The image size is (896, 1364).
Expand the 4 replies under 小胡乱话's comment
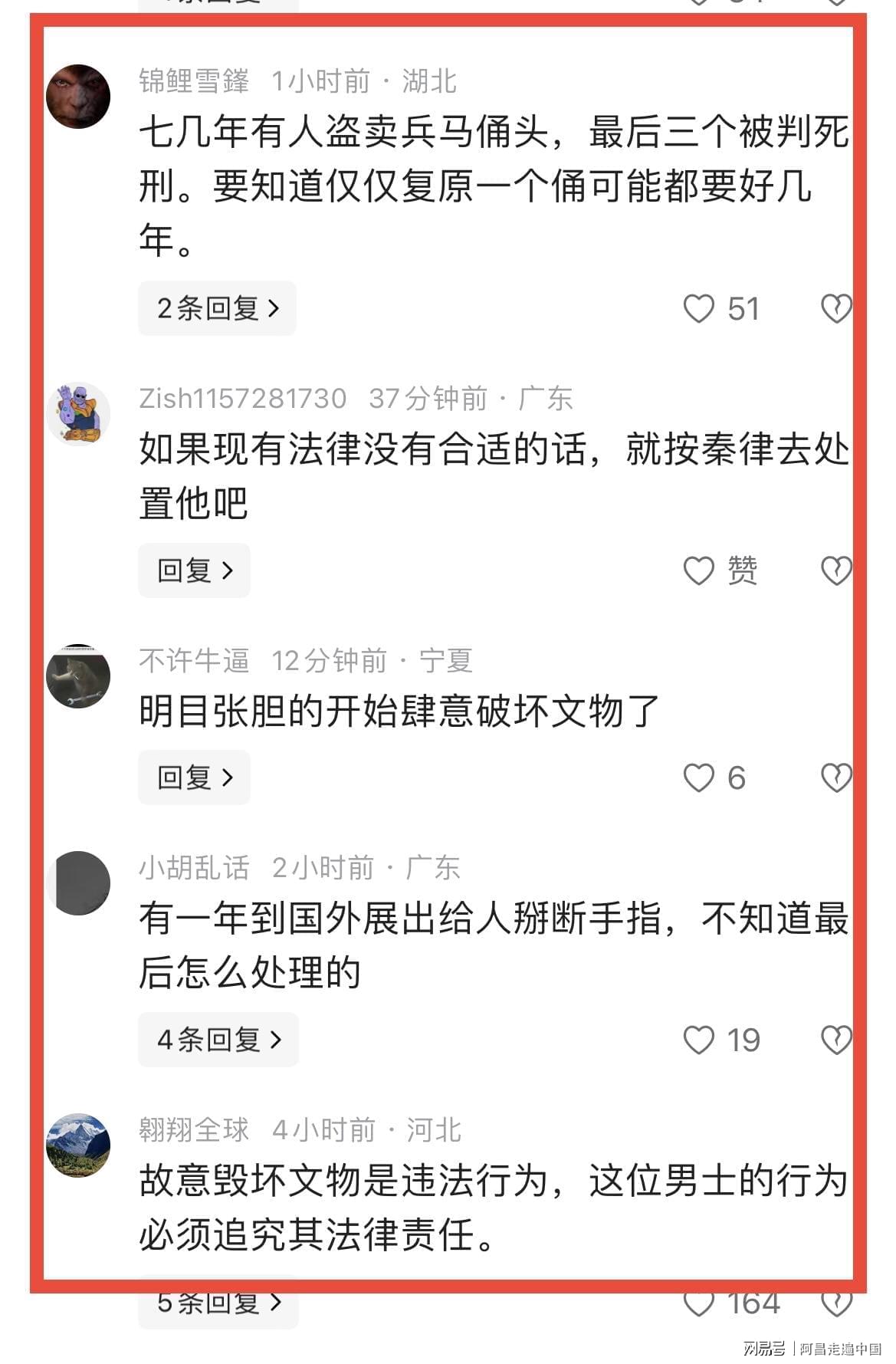218,1040
